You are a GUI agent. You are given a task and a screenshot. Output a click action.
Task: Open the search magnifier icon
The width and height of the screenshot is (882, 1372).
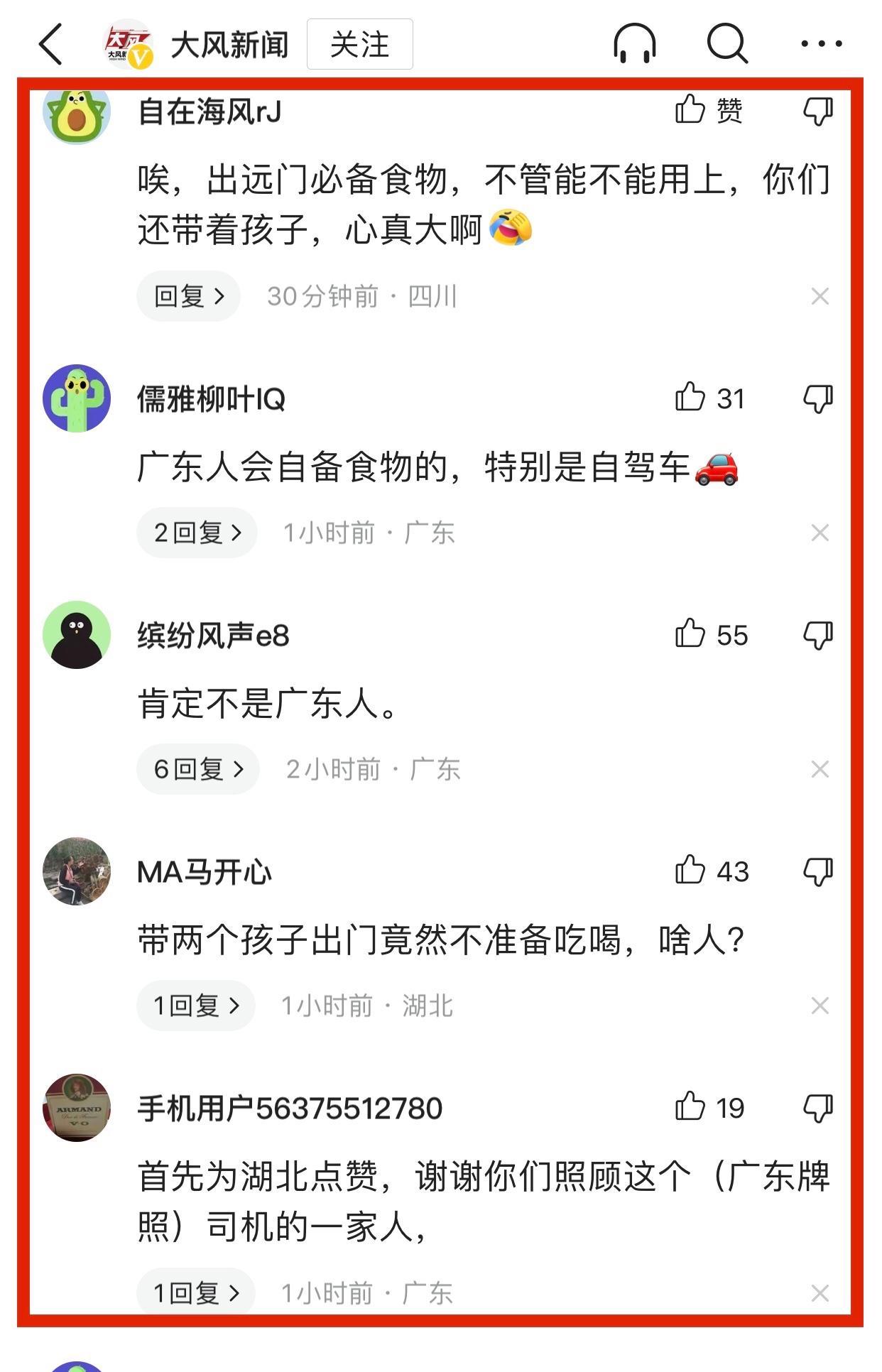[x=727, y=44]
